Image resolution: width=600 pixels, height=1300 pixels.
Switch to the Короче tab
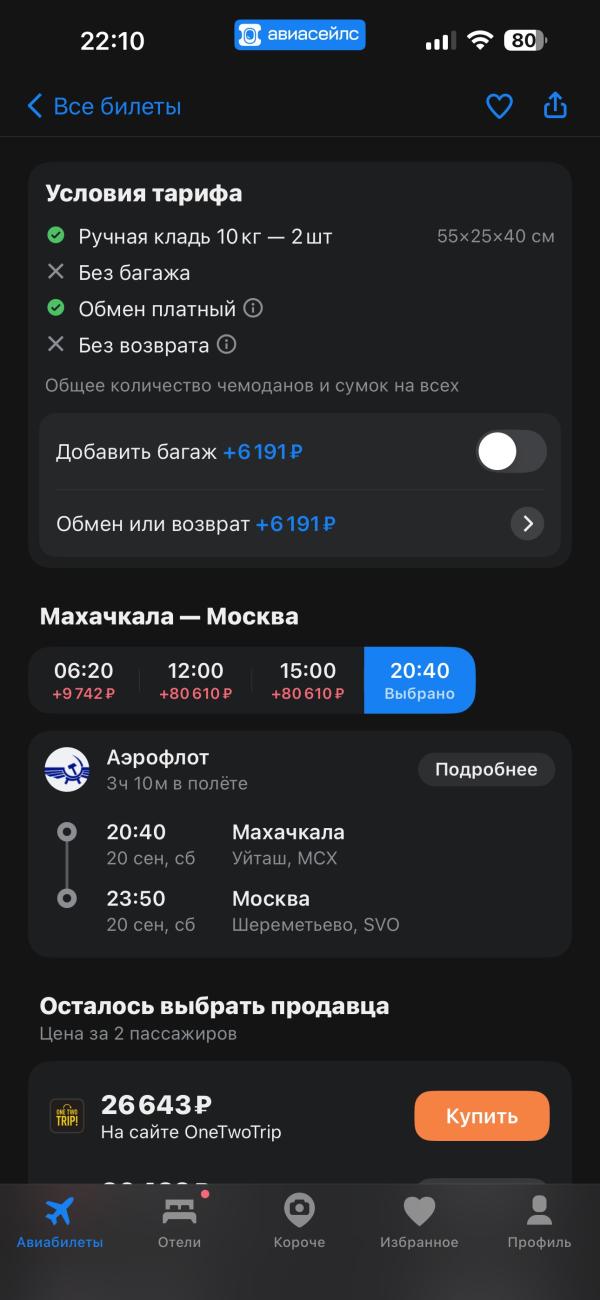pyautogui.click(x=299, y=1222)
